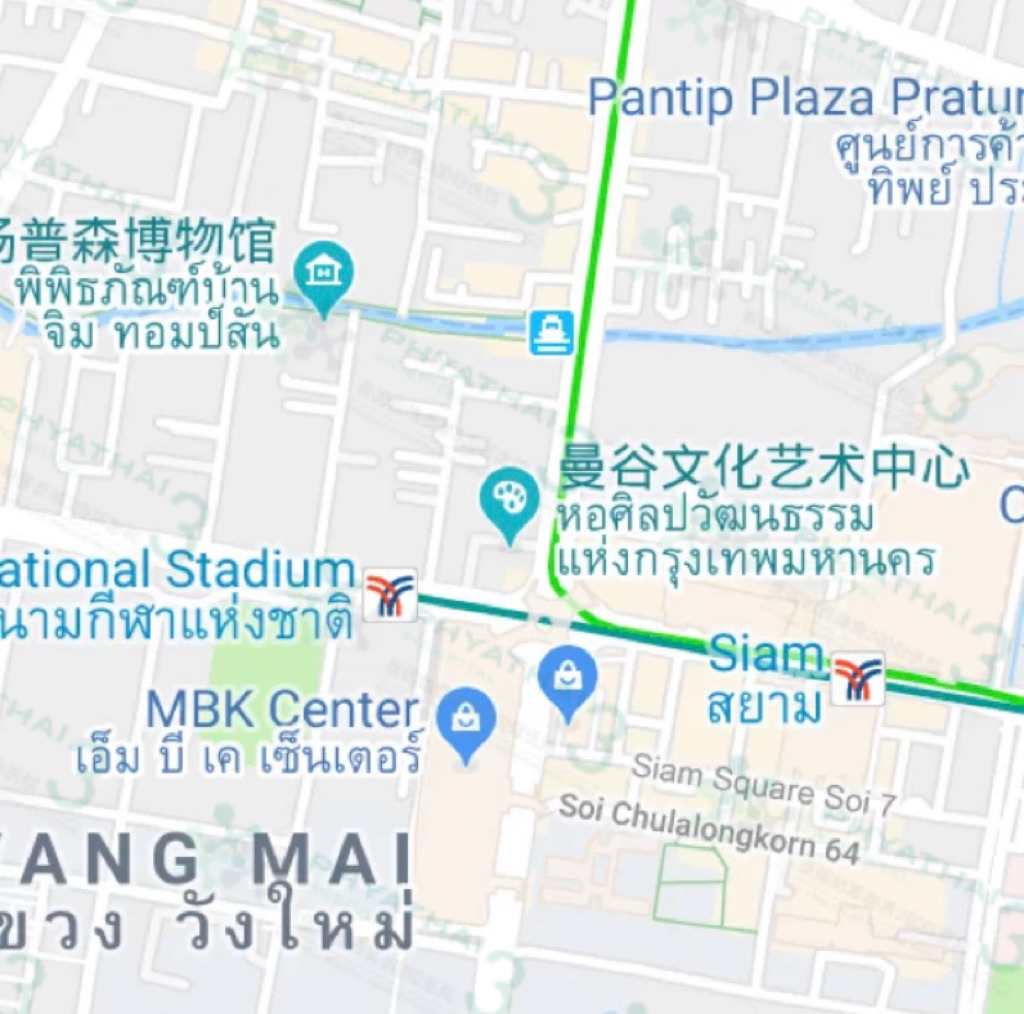This screenshot has height=1014, width=1024.
Task: Open the Jim Thompson House museum pin
Action: pos(323,272)
